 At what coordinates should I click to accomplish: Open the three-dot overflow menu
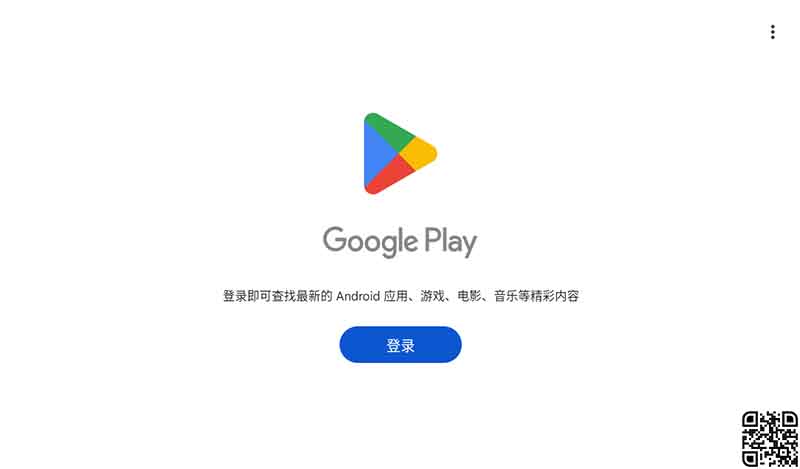(x=772, y=32)
